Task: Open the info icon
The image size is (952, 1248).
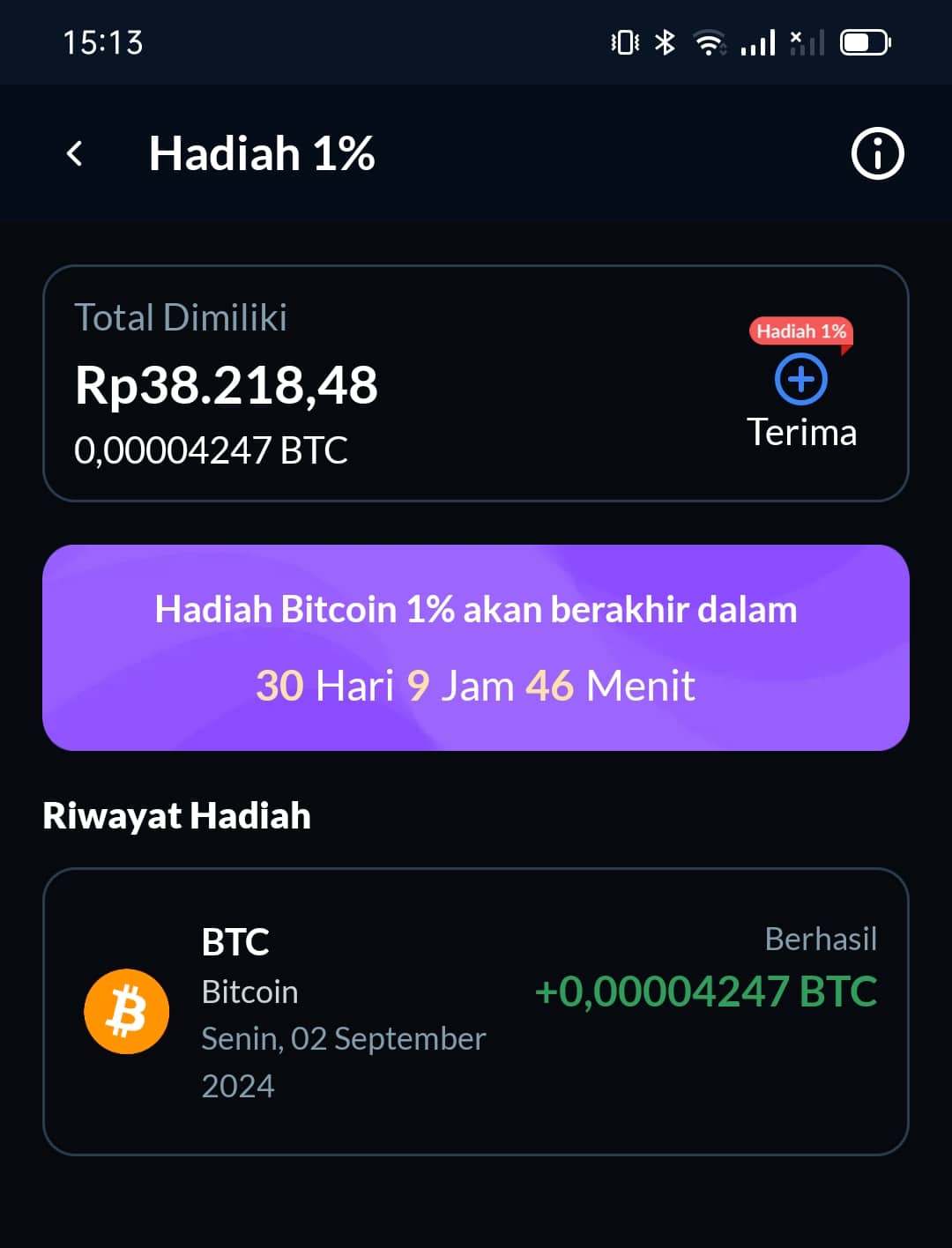Action: point(877,153)
